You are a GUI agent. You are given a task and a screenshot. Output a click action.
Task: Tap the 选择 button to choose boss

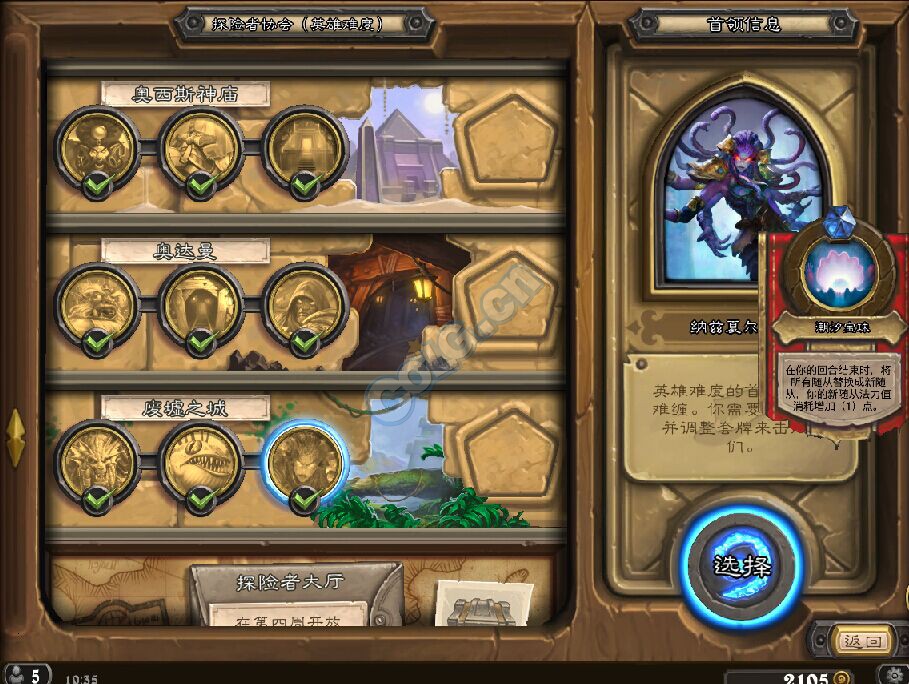[742, 566]
